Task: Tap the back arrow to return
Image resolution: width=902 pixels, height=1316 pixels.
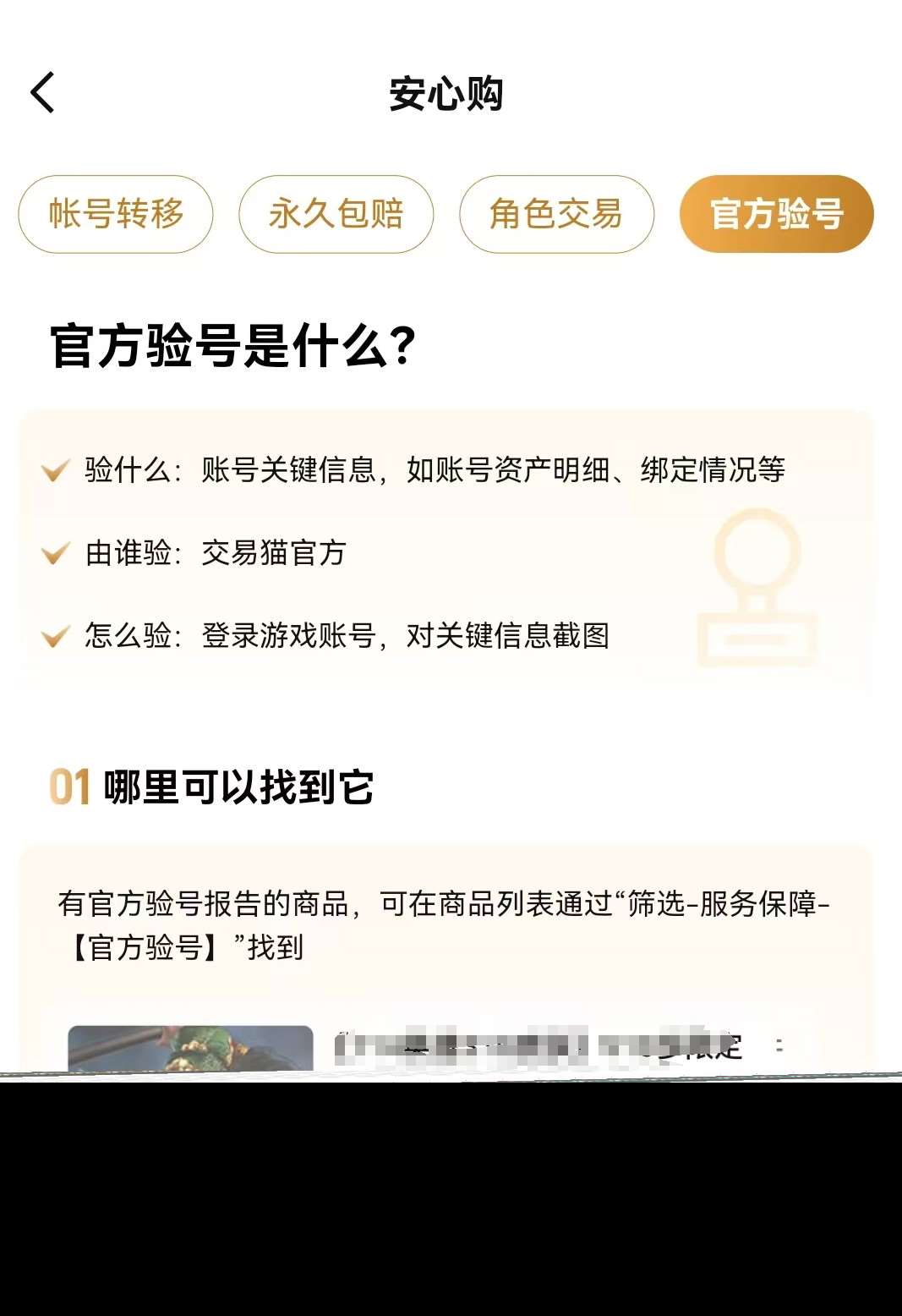Action: tap(41, 94)
